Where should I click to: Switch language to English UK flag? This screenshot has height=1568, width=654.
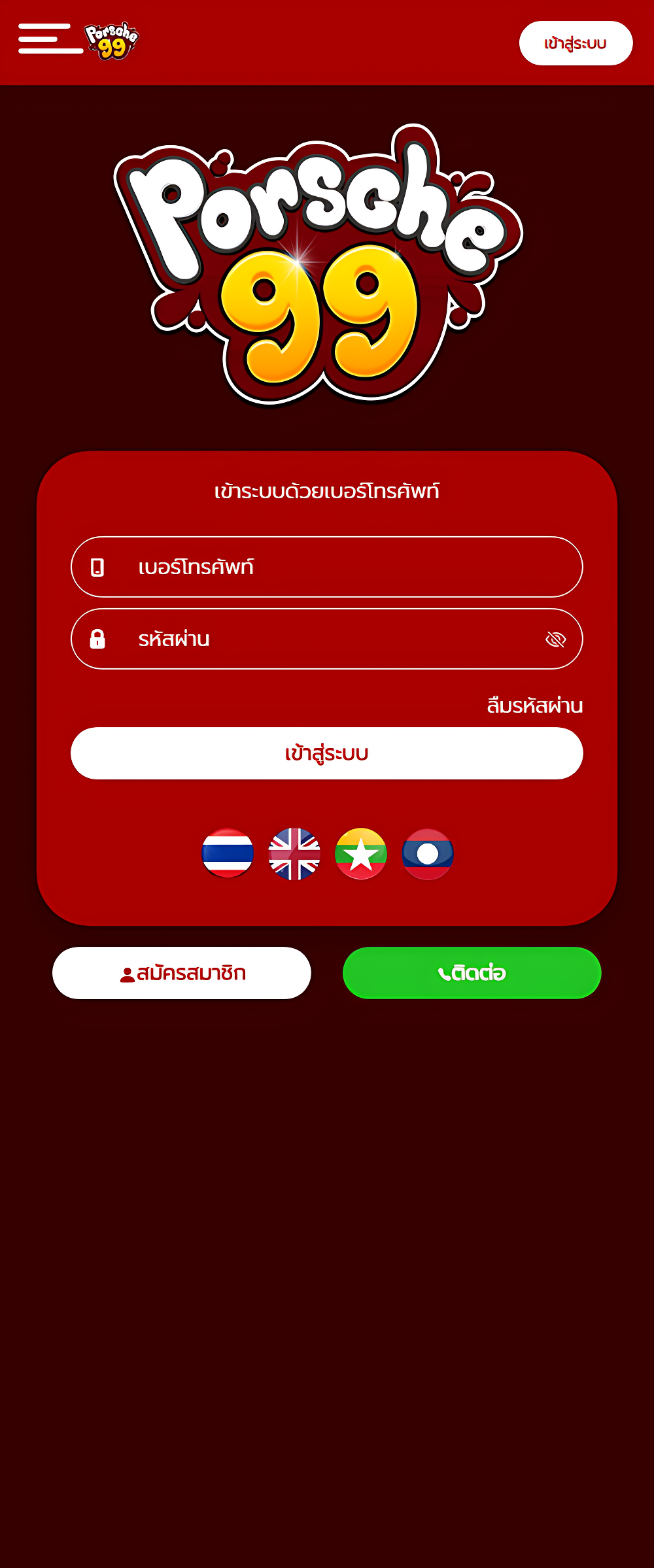point(294,853)
